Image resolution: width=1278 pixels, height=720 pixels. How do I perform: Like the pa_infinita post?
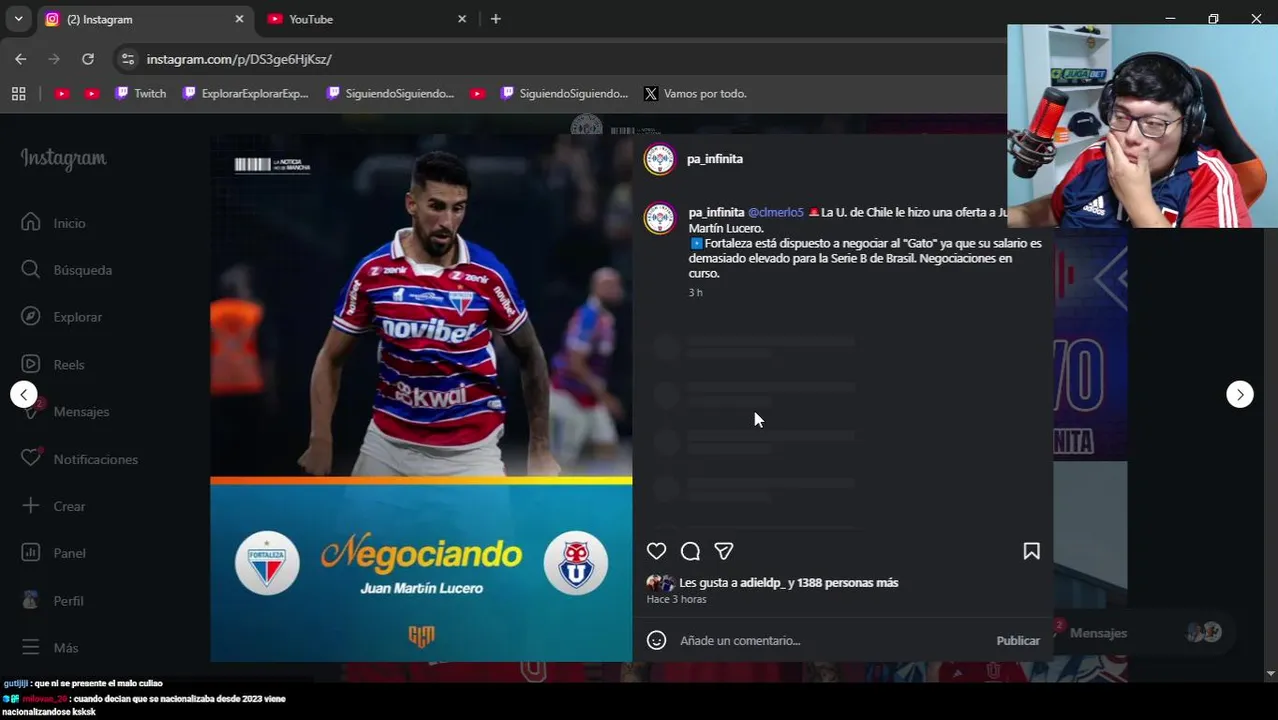[656, 551]
